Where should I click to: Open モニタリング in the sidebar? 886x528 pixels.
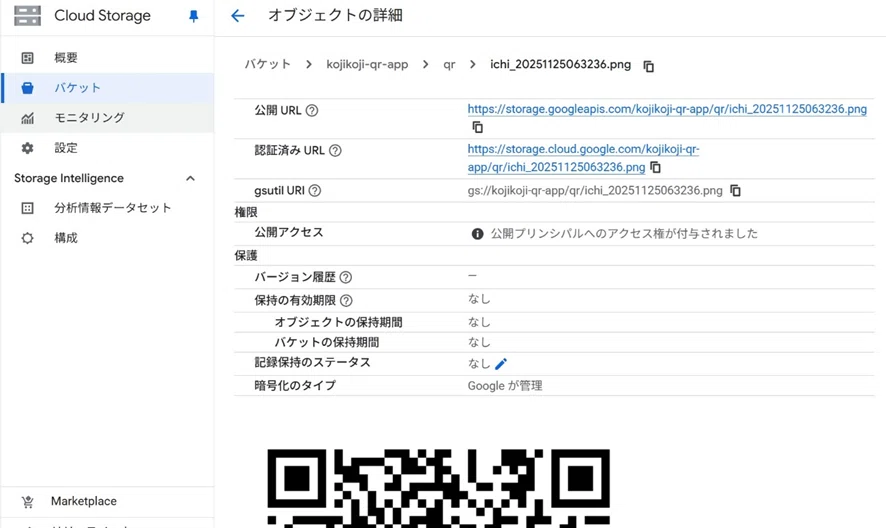[x=89, y=118]
